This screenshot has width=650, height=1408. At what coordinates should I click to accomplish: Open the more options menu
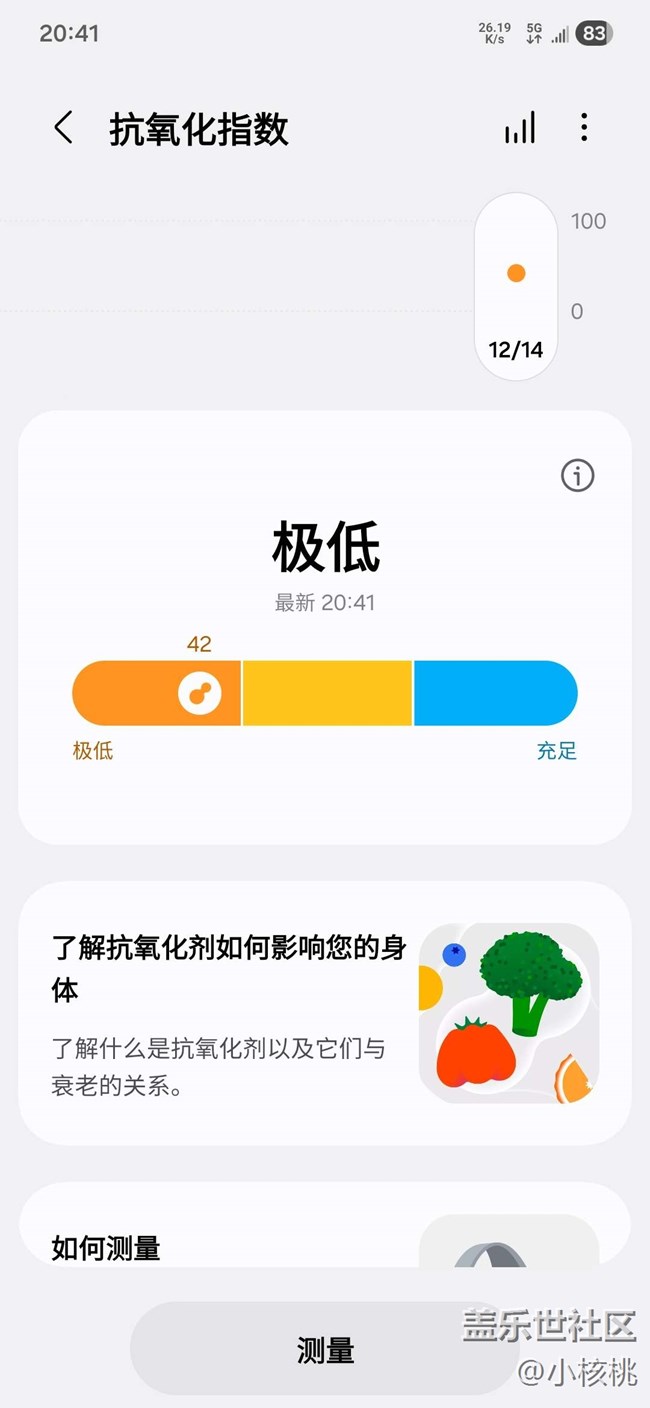pyautogui.click(x=584, y=128)
